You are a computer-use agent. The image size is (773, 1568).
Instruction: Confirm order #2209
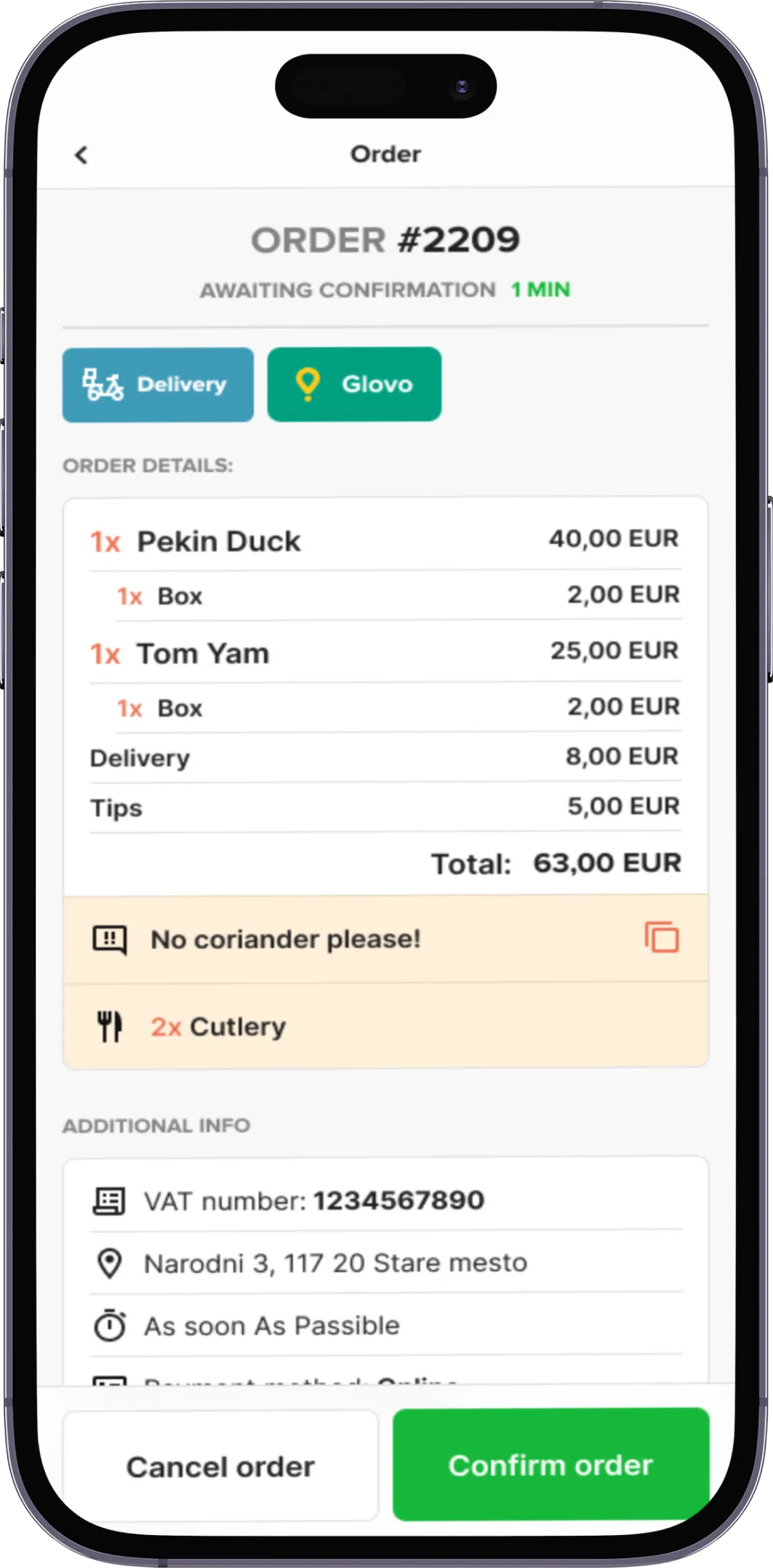pyautogui.click(x=550, y=1465)
